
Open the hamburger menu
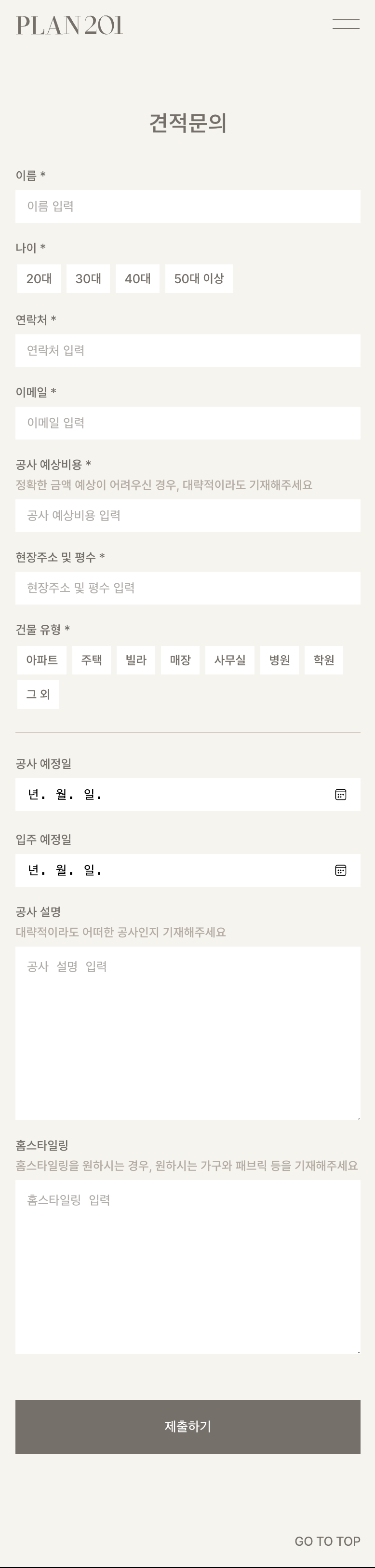coord(345,24)
